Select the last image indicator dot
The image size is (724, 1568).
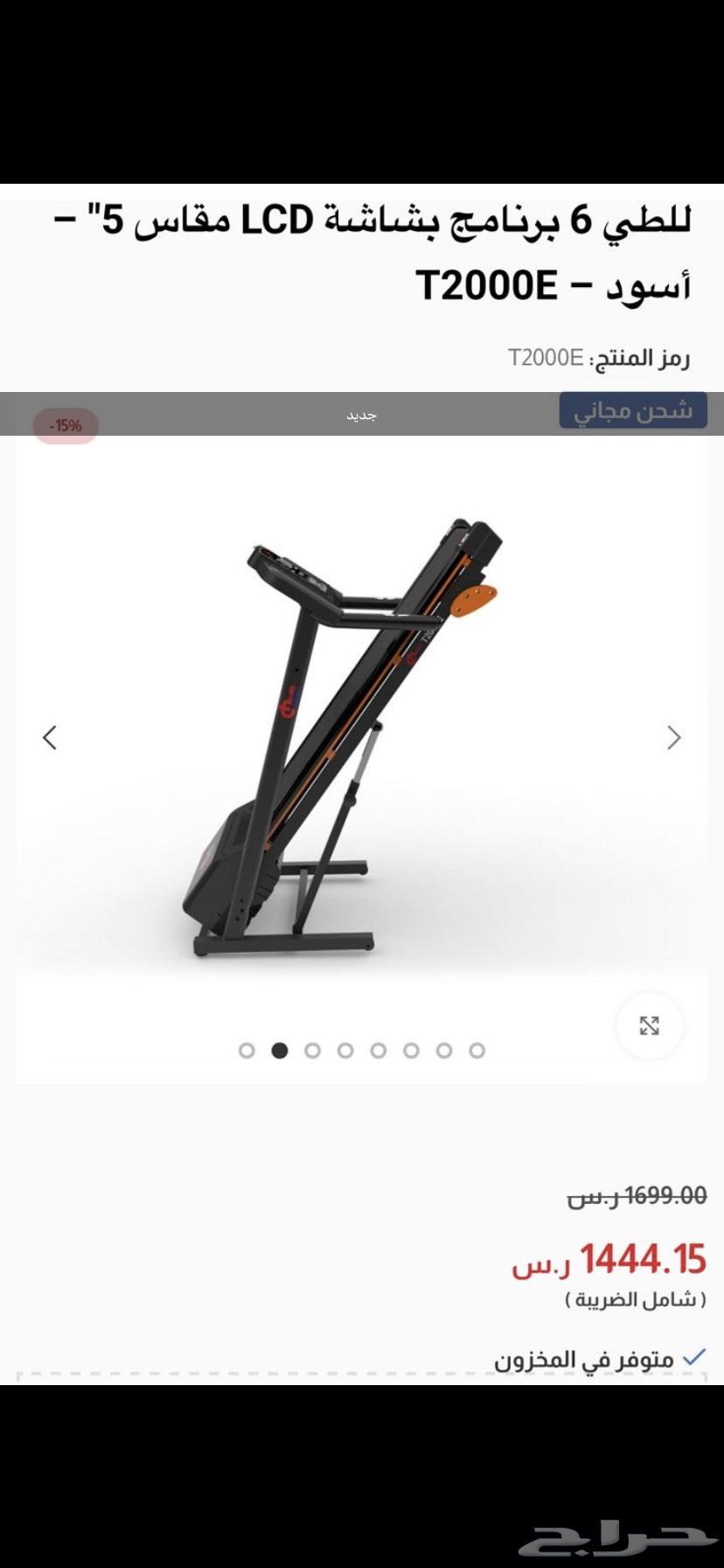(x=477, y=1050)
